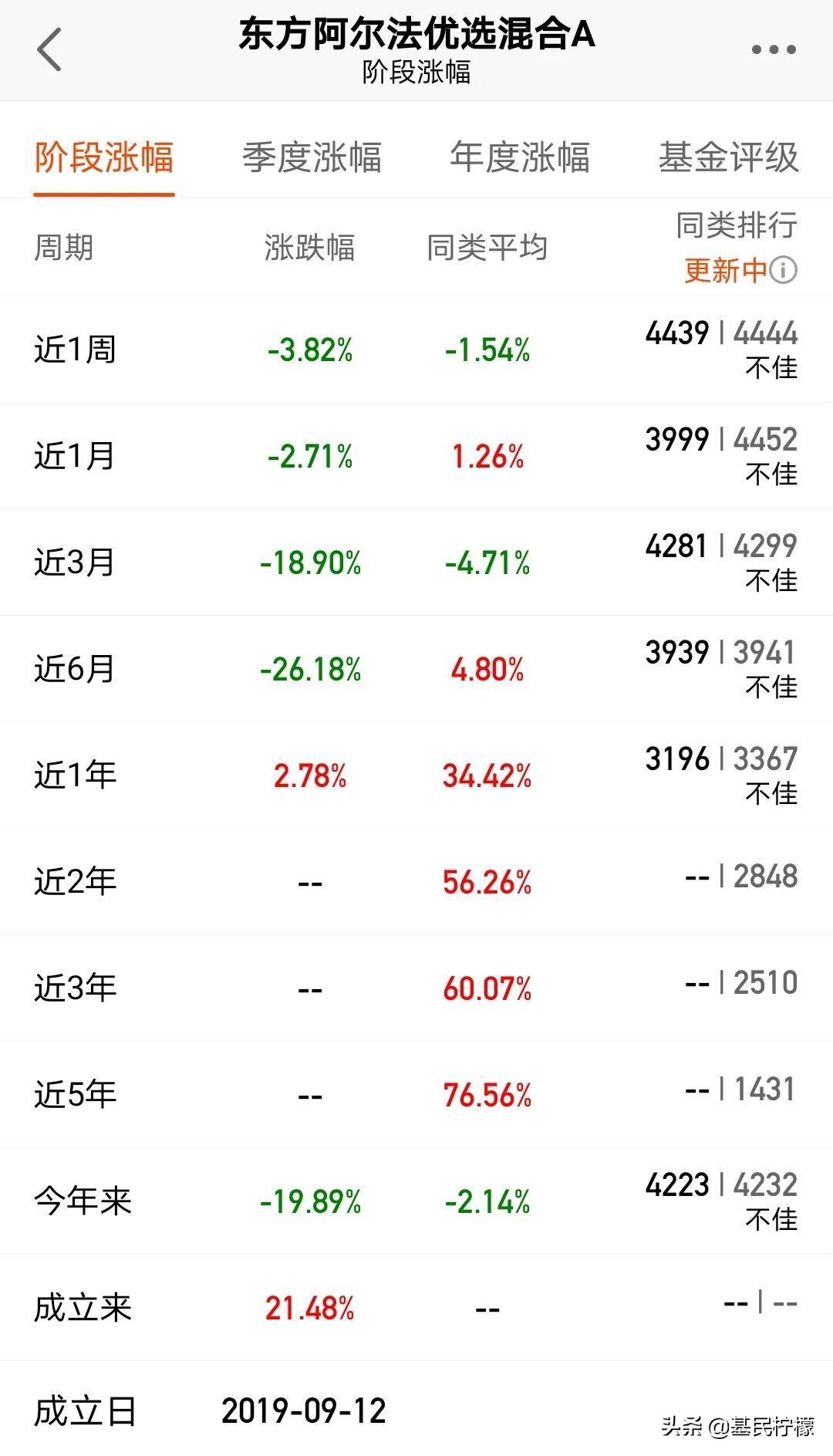The width and height of the screenshot is (833, 1456).
Task: Tap the info icon next to 更新中
Action: (784, 272)
